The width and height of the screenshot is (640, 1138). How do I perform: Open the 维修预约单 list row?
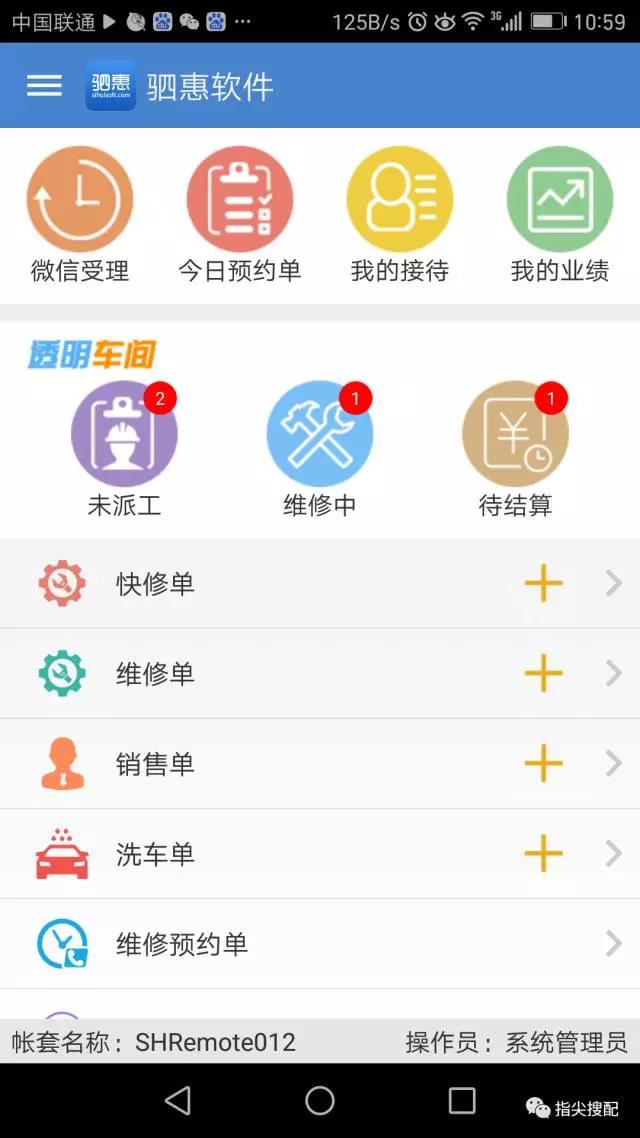pos(320,943)
